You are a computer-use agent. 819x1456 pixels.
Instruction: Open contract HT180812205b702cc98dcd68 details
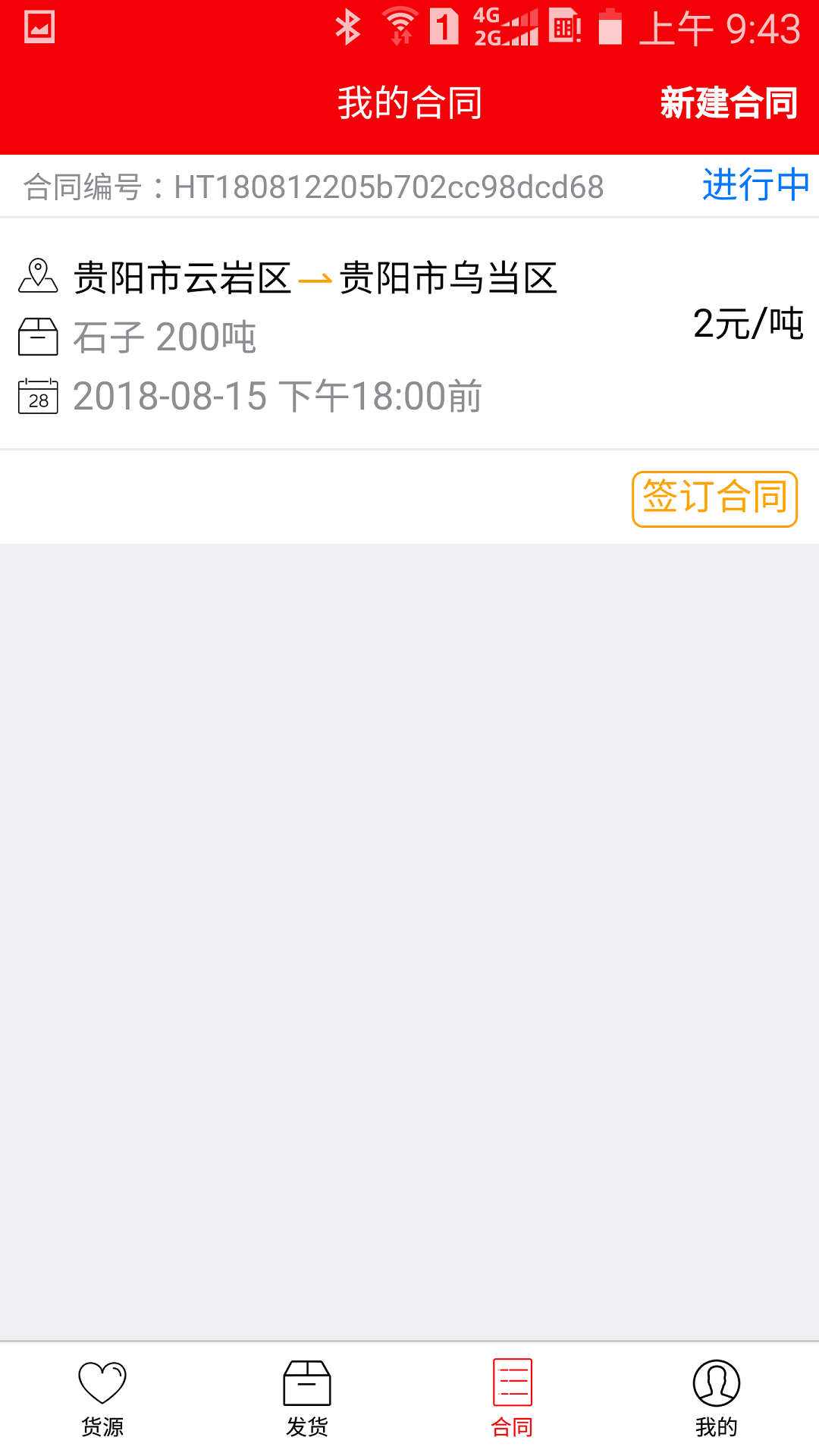[312, 185]
